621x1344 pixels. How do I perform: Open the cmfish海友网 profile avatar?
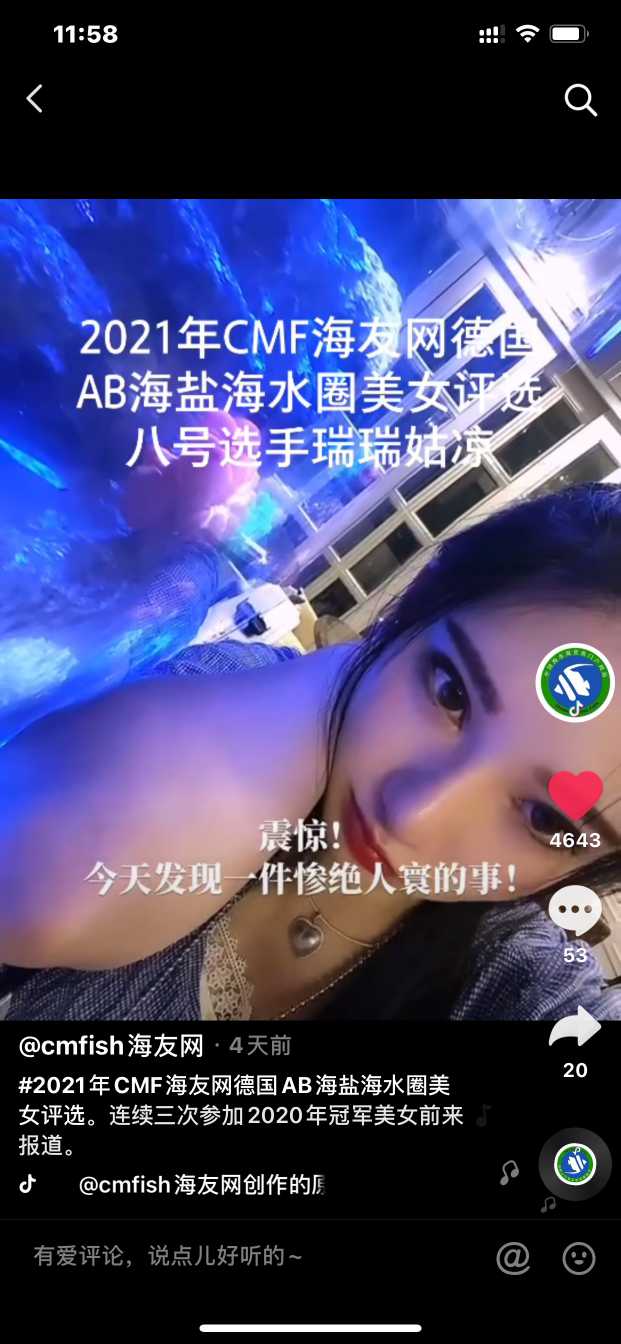pos(575,684)
